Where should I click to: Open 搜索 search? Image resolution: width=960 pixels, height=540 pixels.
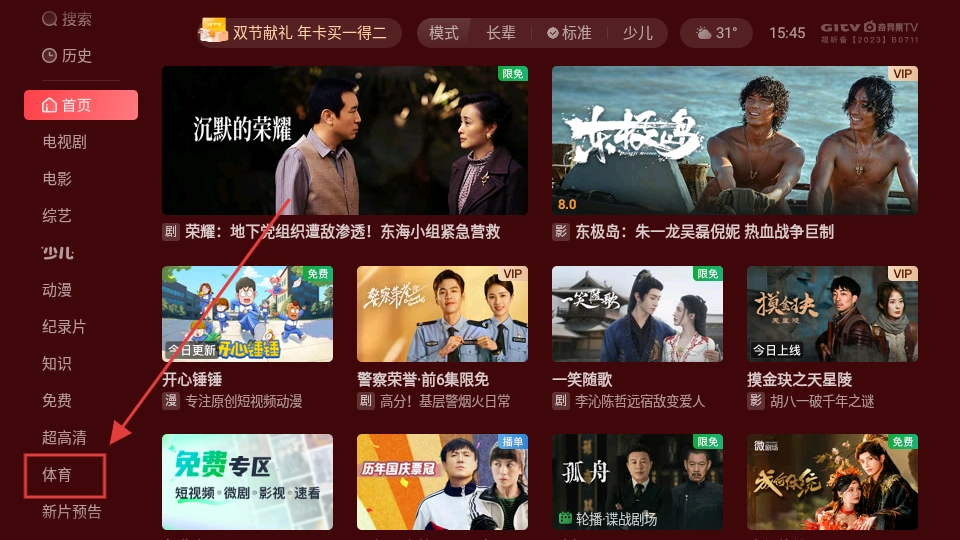(x=67, y=19)
